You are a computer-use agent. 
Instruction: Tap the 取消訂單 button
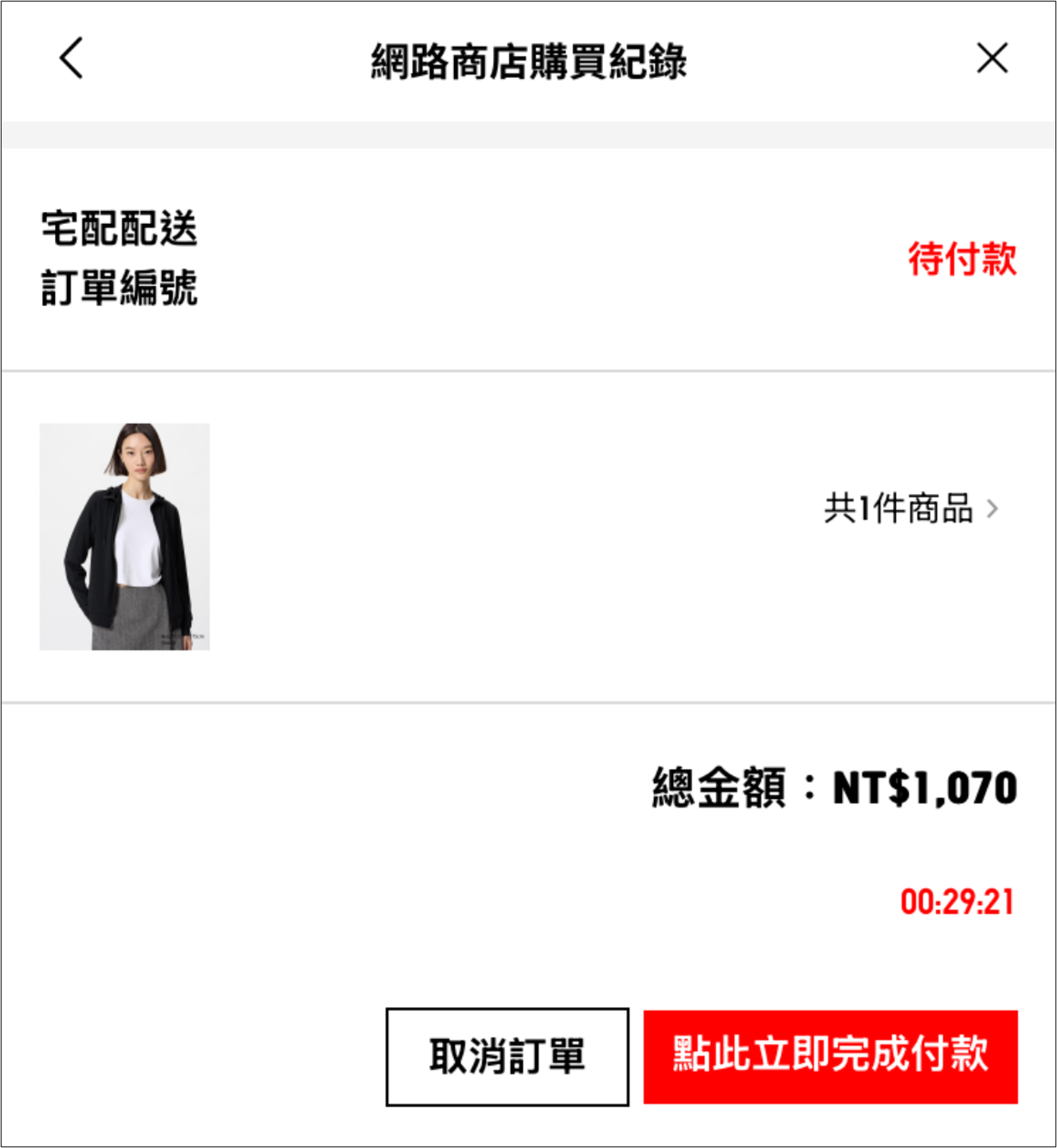[x=507, y=1056]
